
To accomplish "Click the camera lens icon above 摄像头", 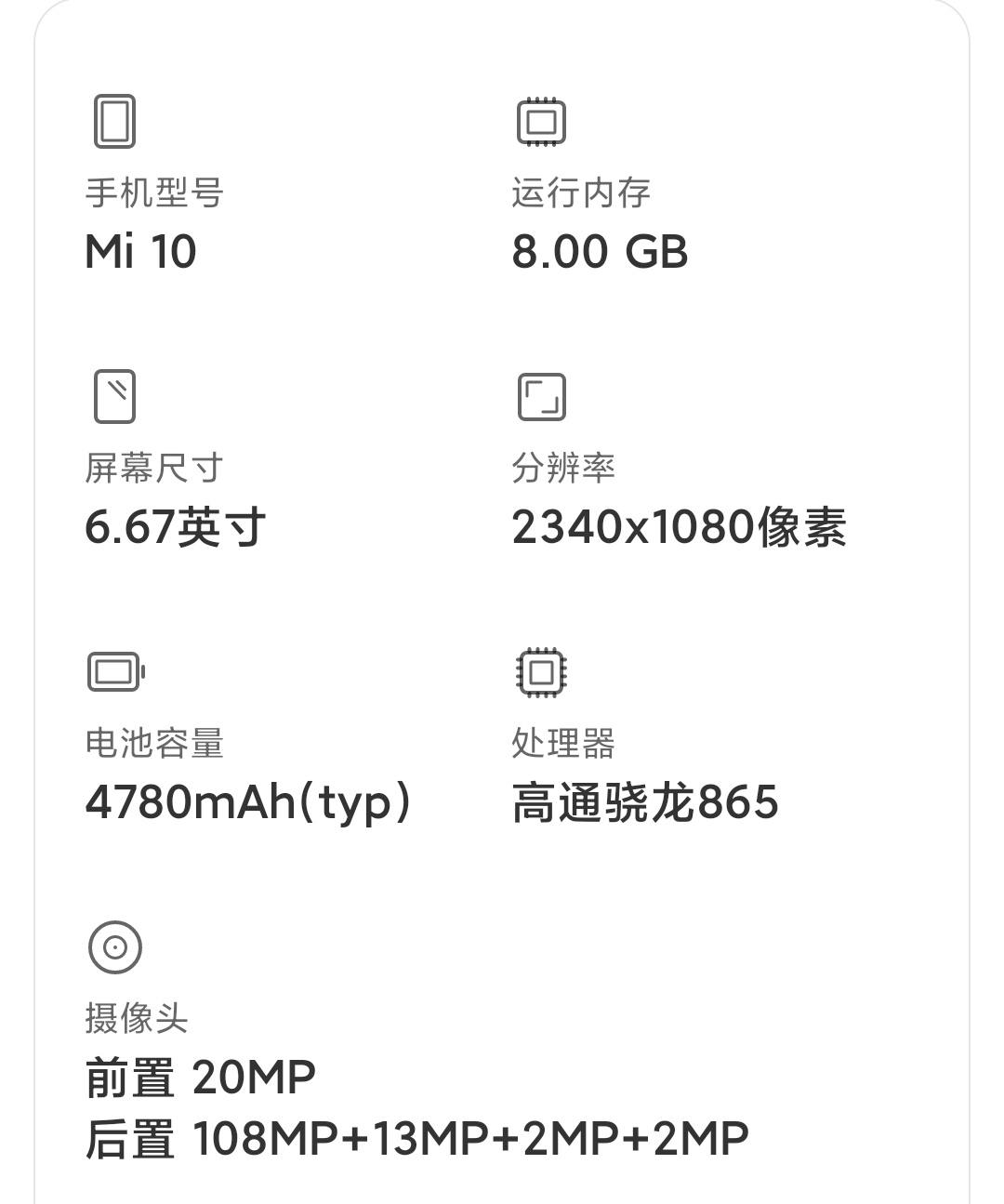I will coord(113,948).
